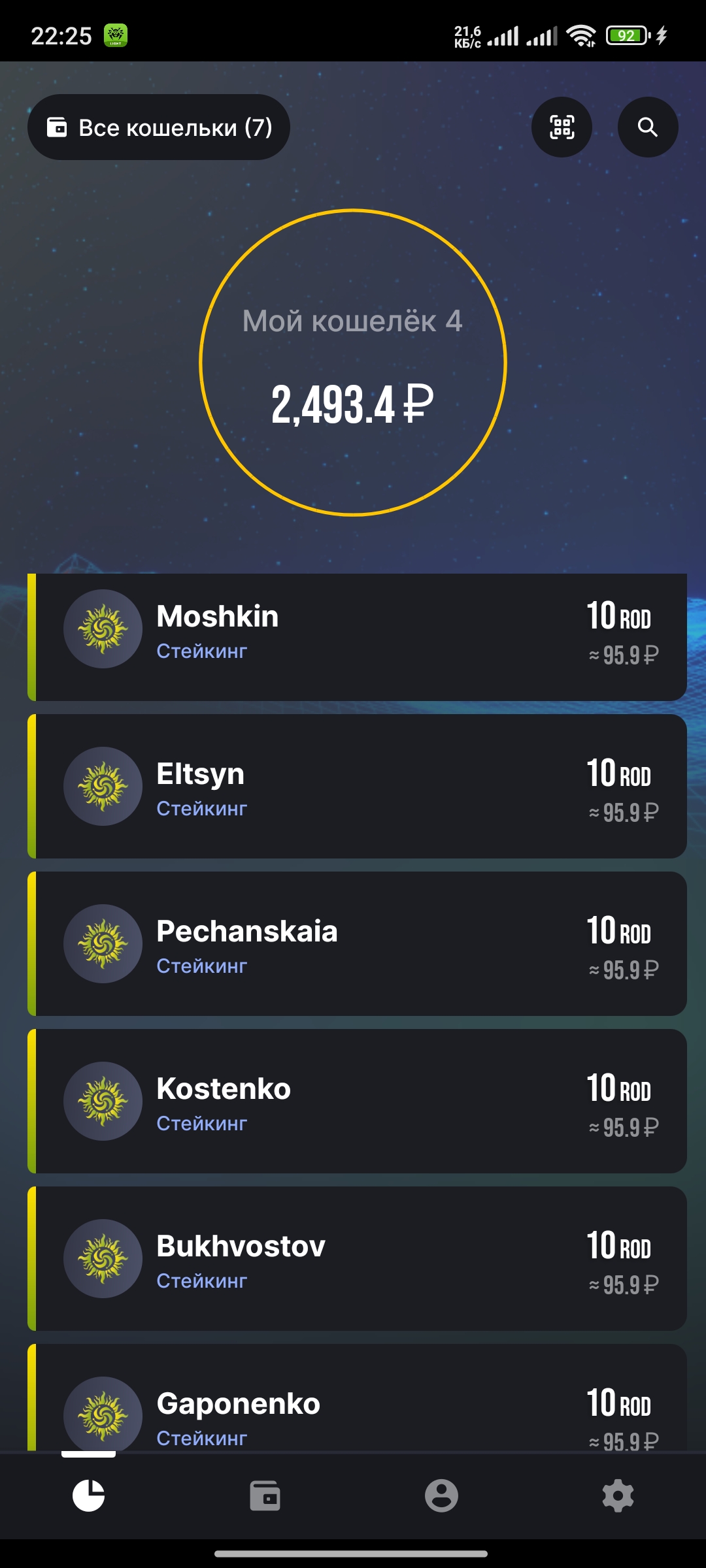This screenshot has height=1568, width=706.
Task: Open the Eltsyn staking entry
Action: coord(357,786)
